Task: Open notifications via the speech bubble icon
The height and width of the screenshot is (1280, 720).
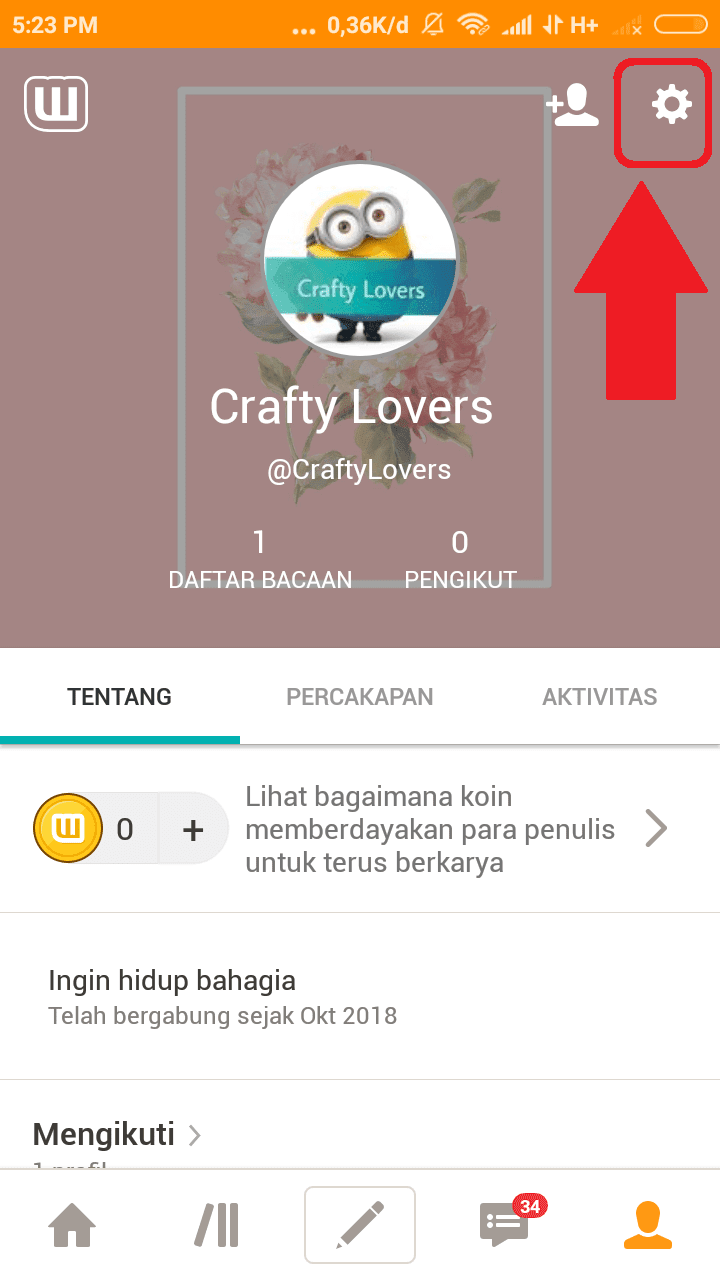Action: coord(504,1223)
